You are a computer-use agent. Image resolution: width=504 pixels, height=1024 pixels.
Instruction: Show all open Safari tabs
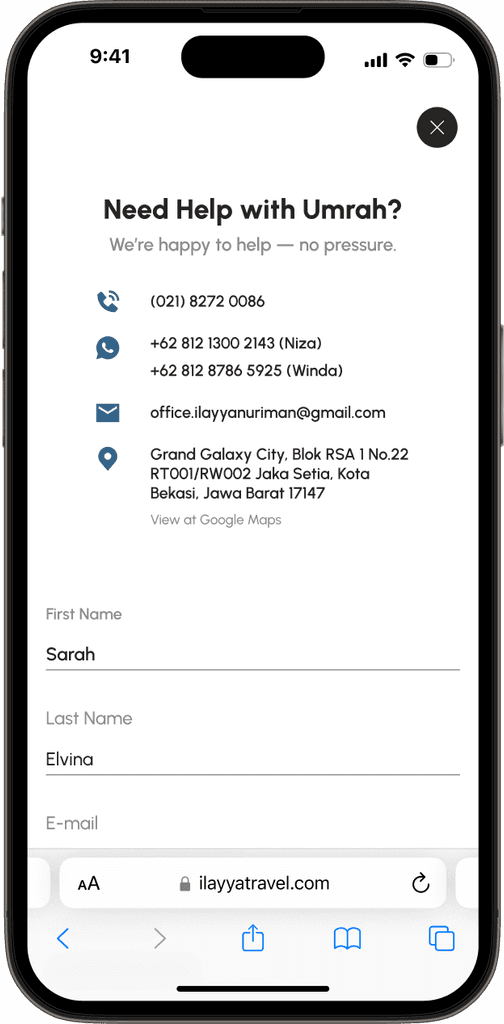pos(441,939)
